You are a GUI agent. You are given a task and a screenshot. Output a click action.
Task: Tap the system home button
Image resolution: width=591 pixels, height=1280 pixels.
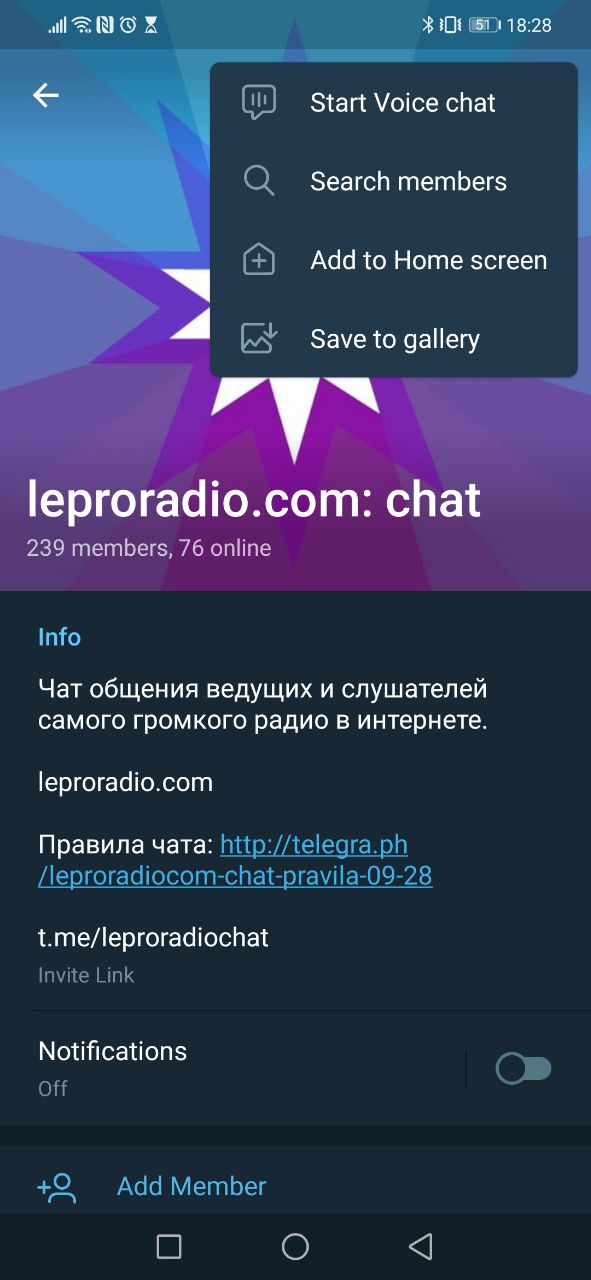[295, 1246]
